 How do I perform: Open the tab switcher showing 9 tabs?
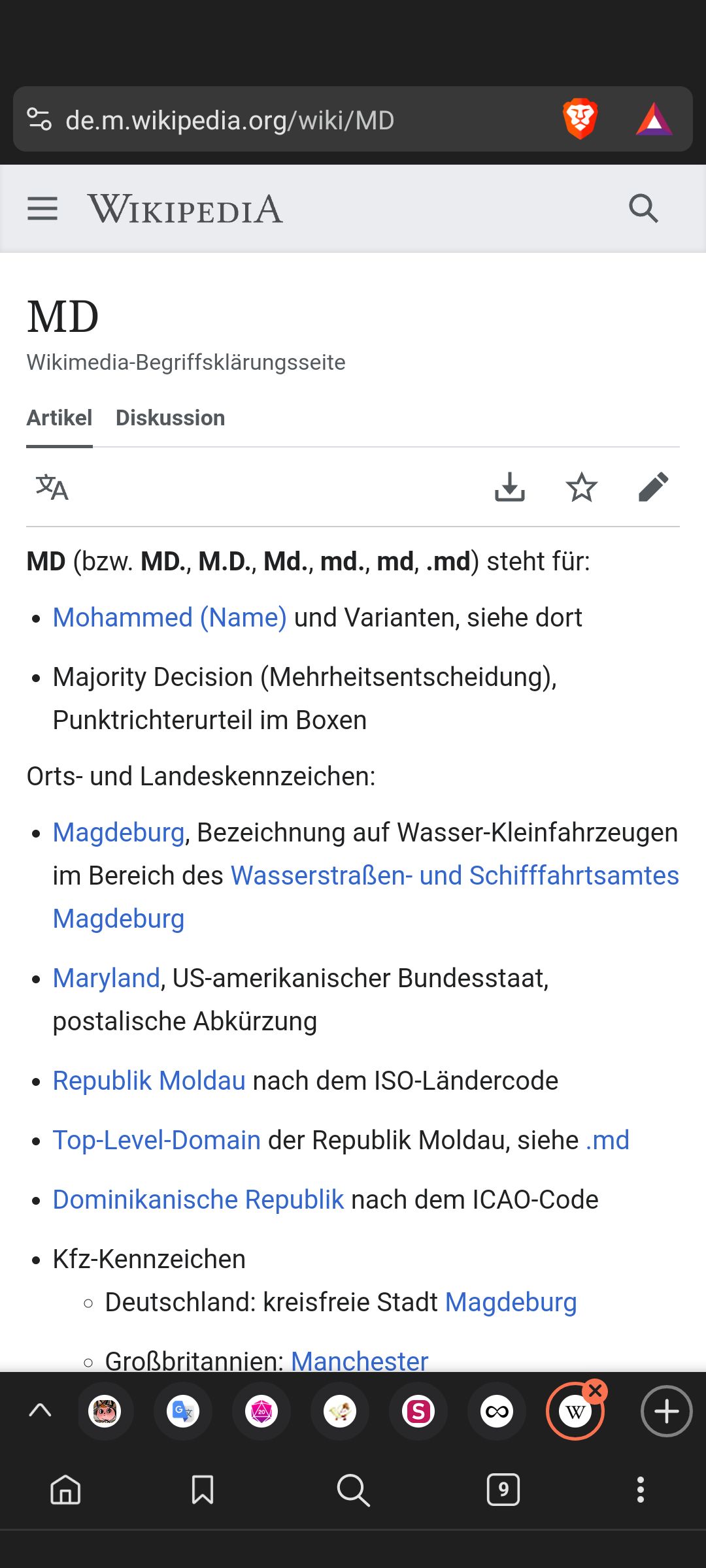pyautogui.click(x=503, y=1490)
